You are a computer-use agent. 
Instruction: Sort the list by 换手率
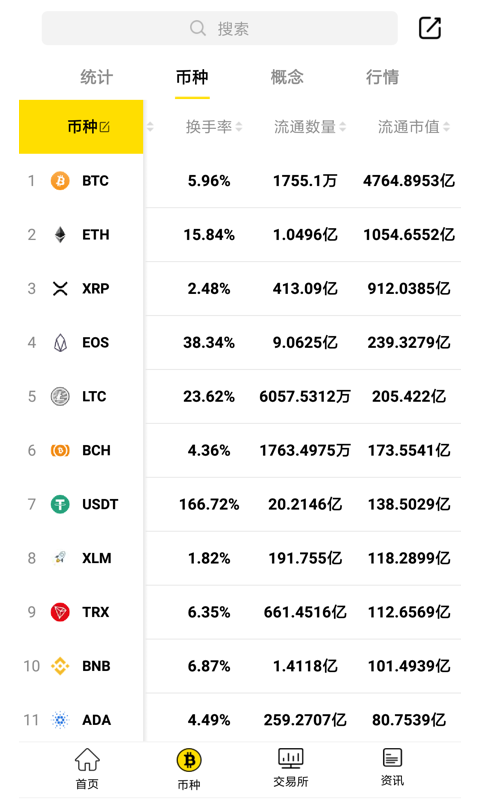pos(214,127)
